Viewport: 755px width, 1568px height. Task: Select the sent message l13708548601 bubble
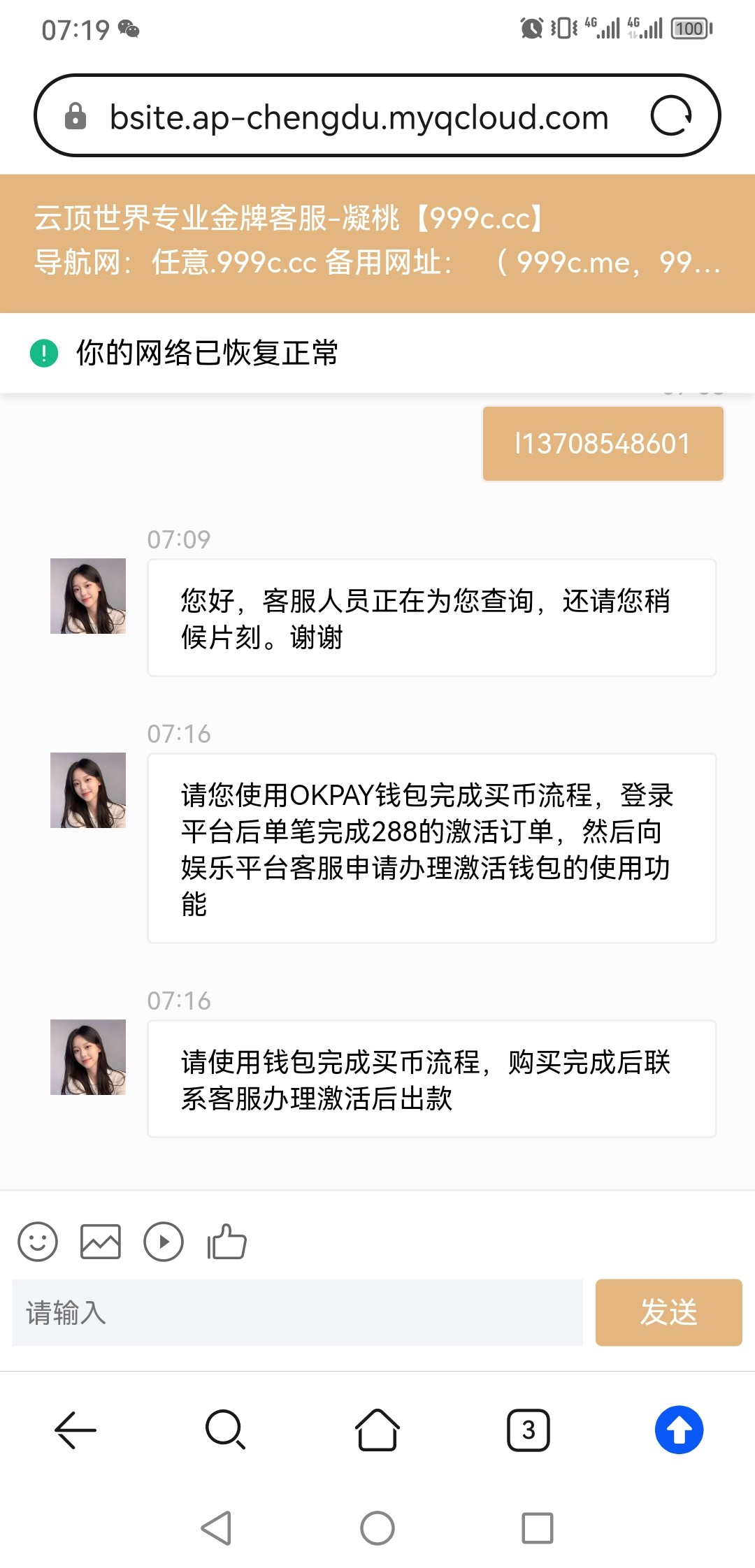click(x=603, y=442)
